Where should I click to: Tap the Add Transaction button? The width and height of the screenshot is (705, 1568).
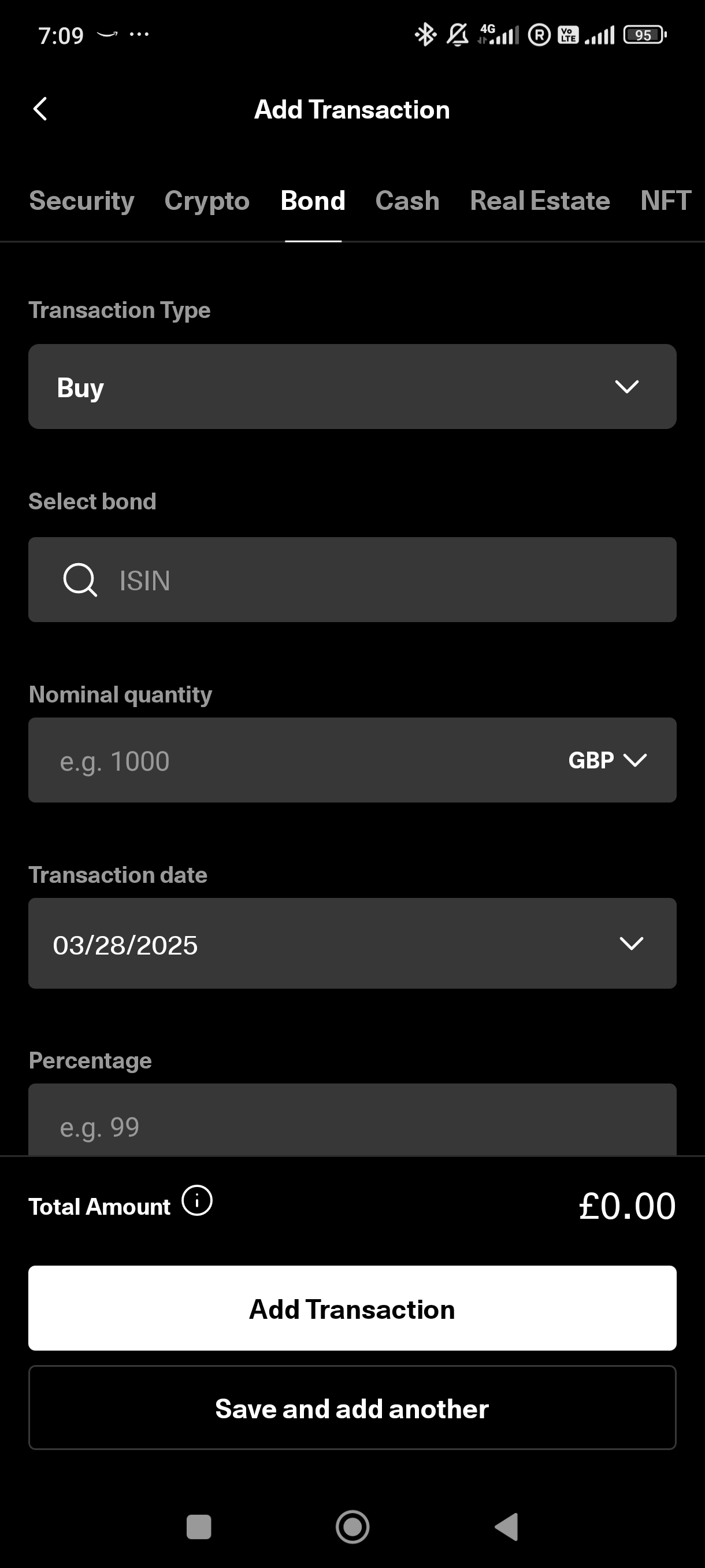(352, 1309)
